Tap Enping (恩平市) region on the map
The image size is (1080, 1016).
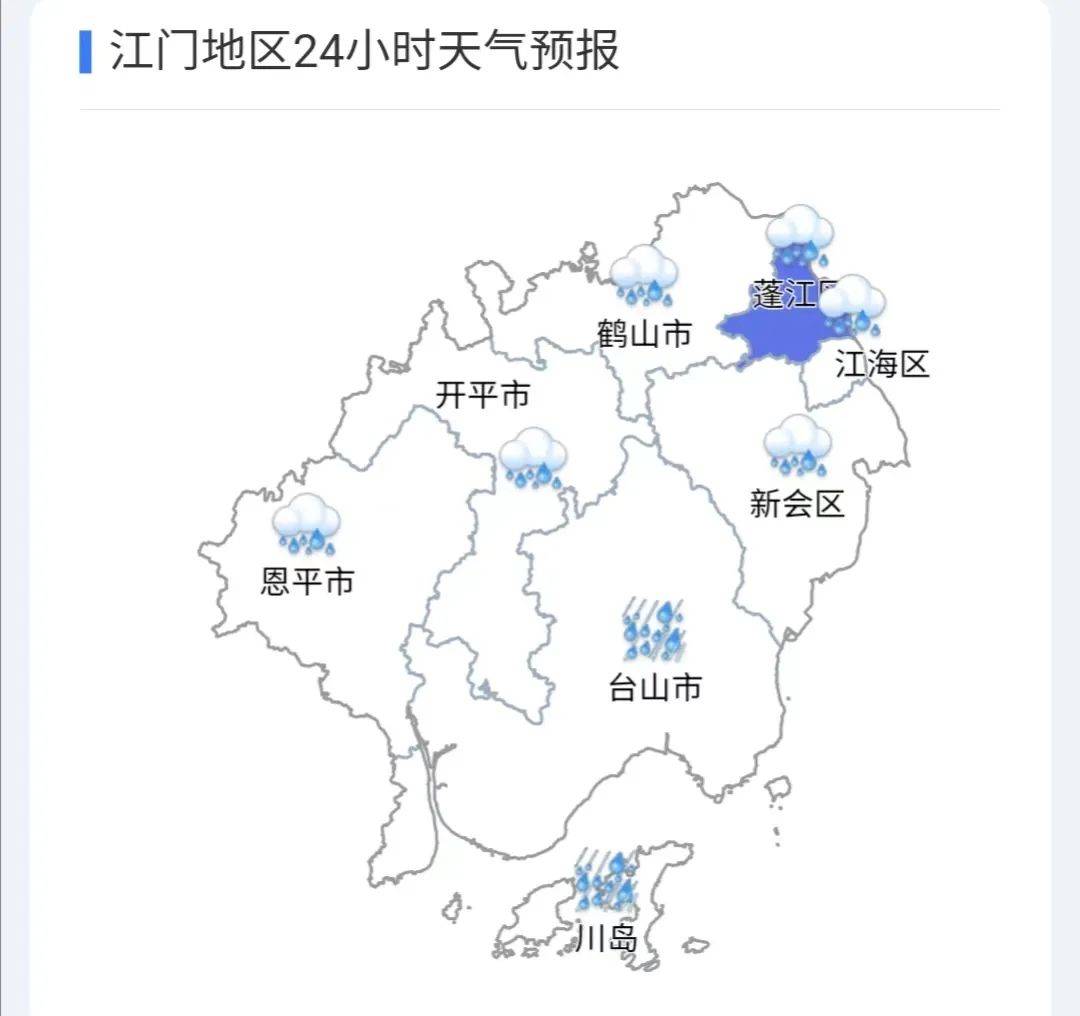(x=307, y=581)
